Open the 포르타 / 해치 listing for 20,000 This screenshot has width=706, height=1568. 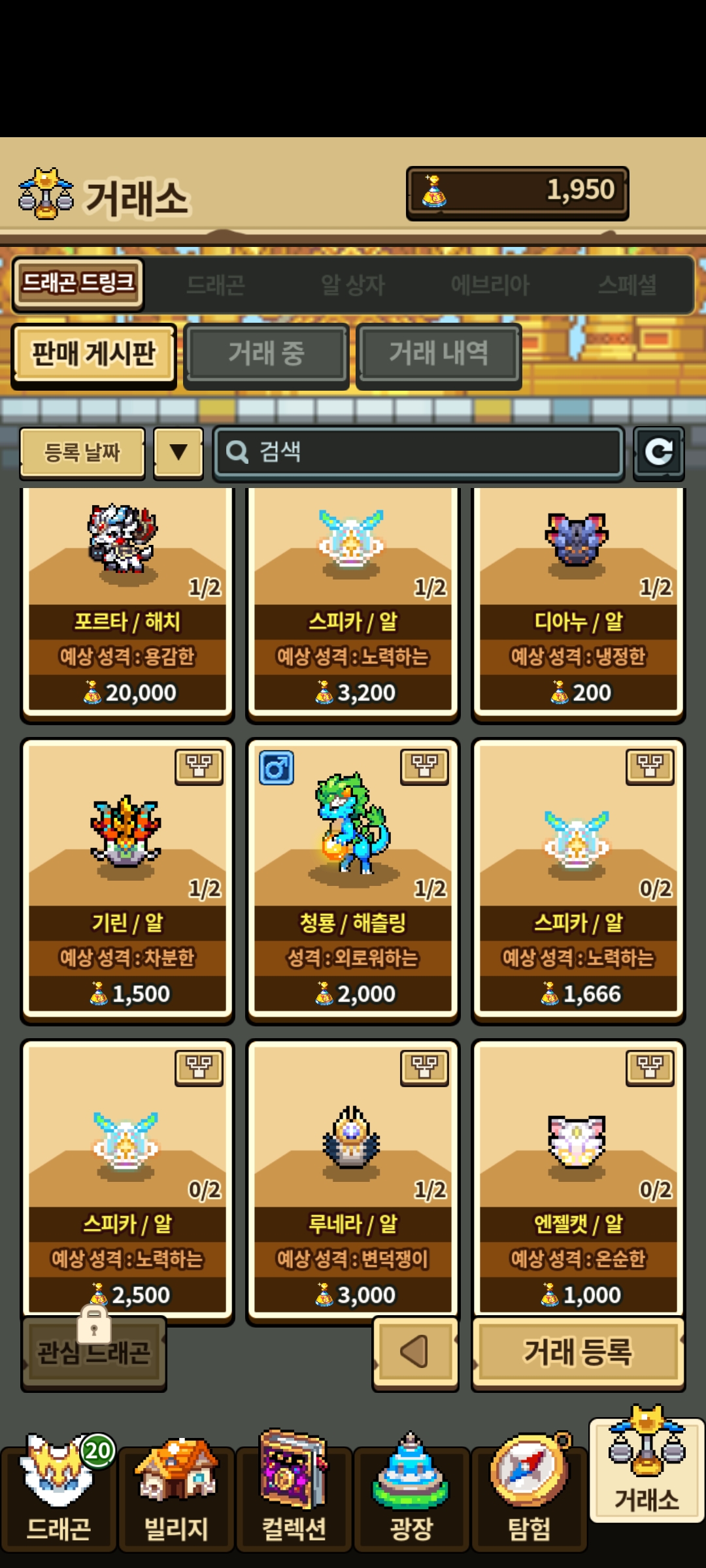127,601
